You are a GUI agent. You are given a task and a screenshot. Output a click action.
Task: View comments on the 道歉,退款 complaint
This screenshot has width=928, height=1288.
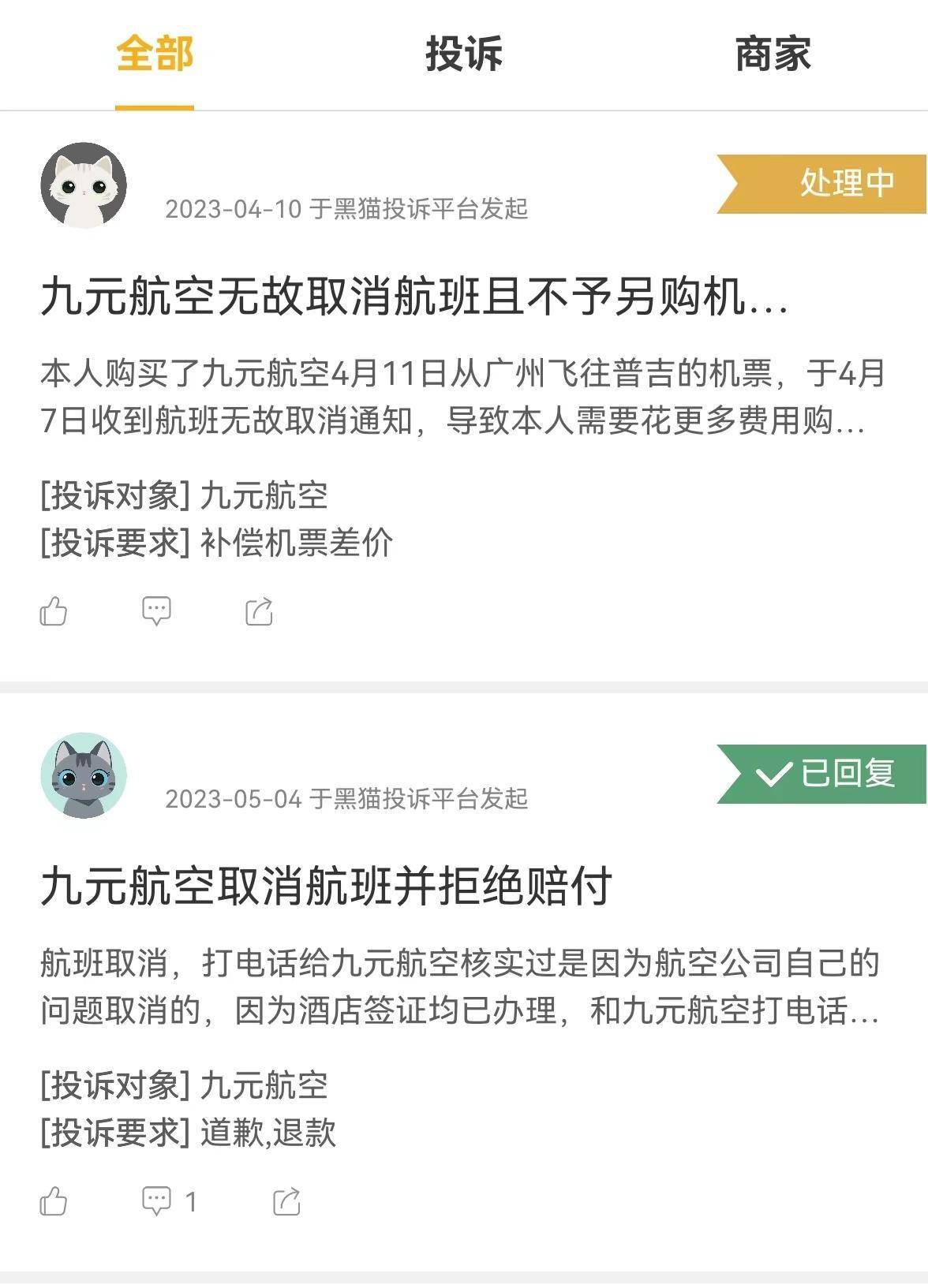(x=156, y=1201)
